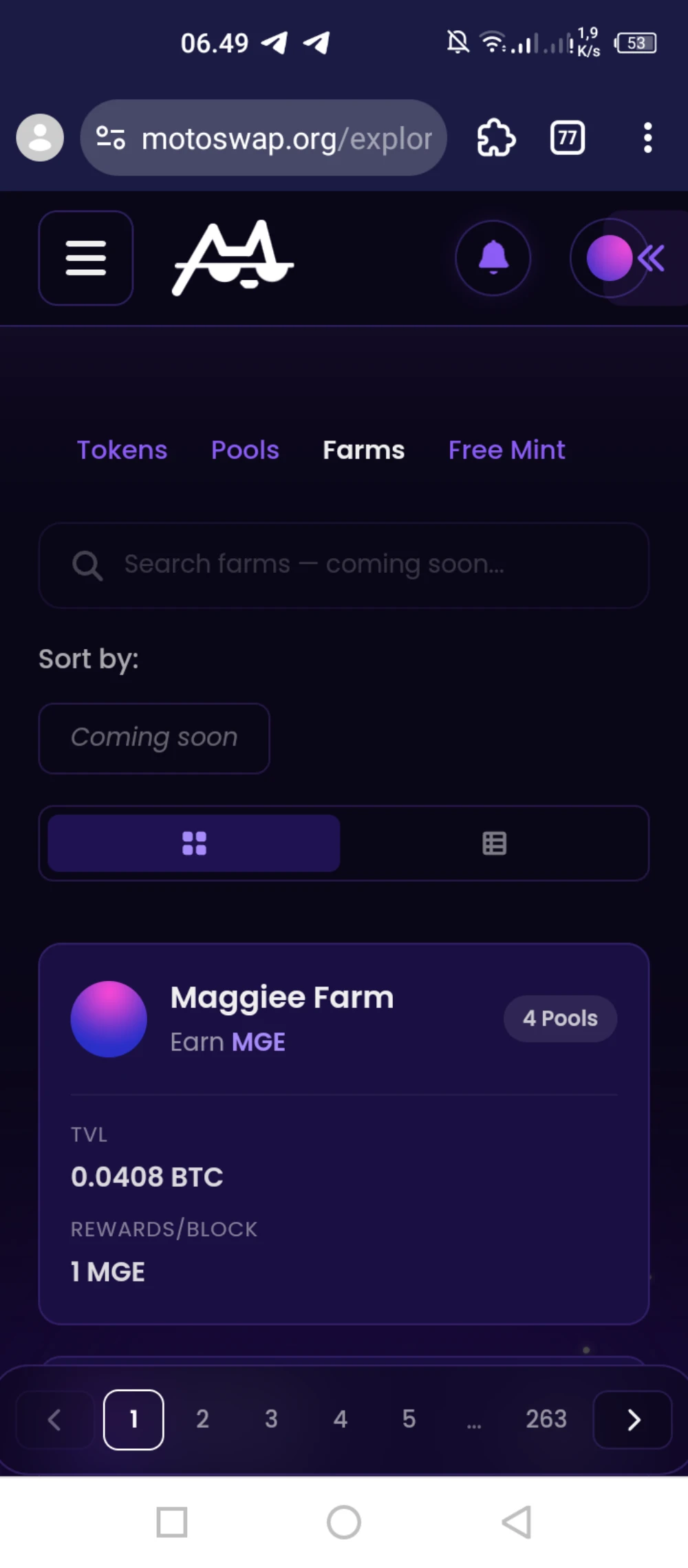The height and width of the screenshot is (1568, 688).
Task: Switch to the Pools tab
Action: [245, 450]
